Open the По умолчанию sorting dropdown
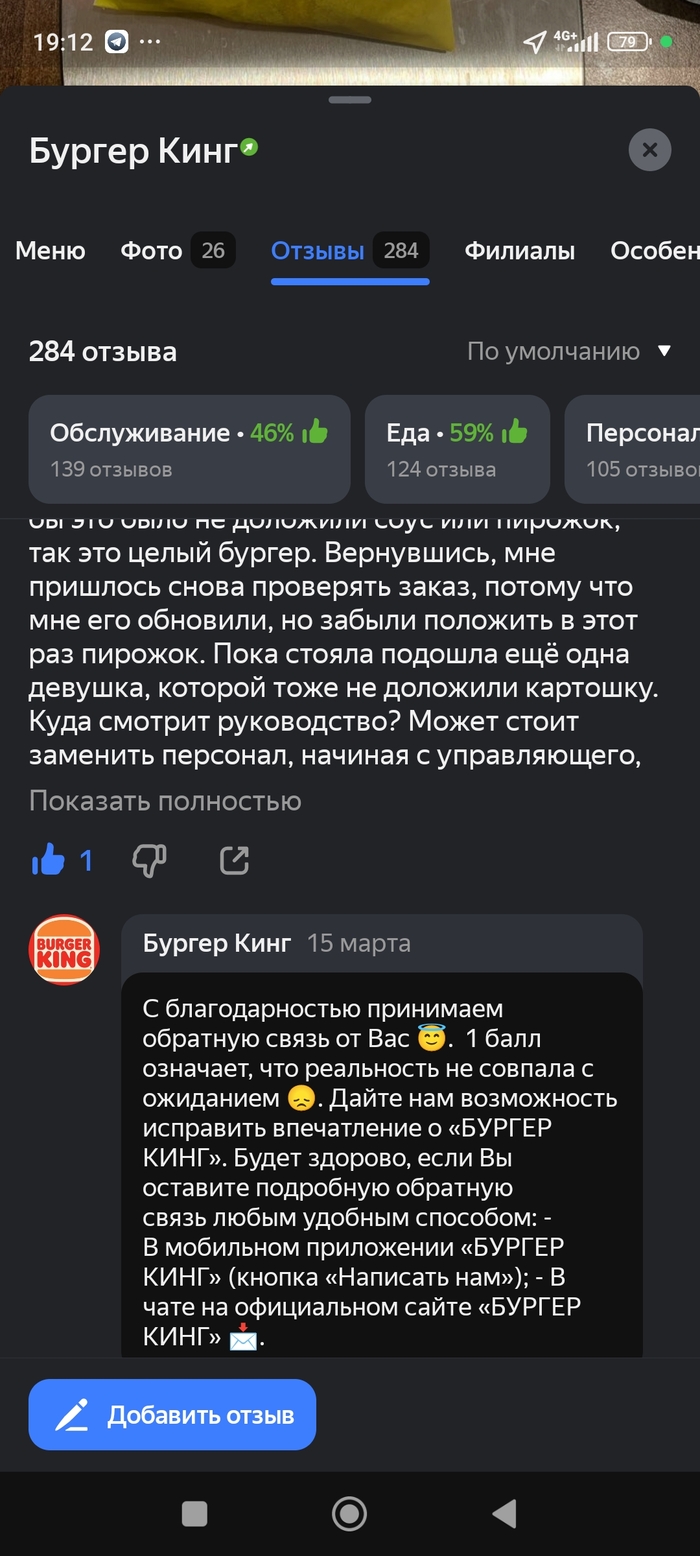 pyautogui.click(x=569, y=351)
